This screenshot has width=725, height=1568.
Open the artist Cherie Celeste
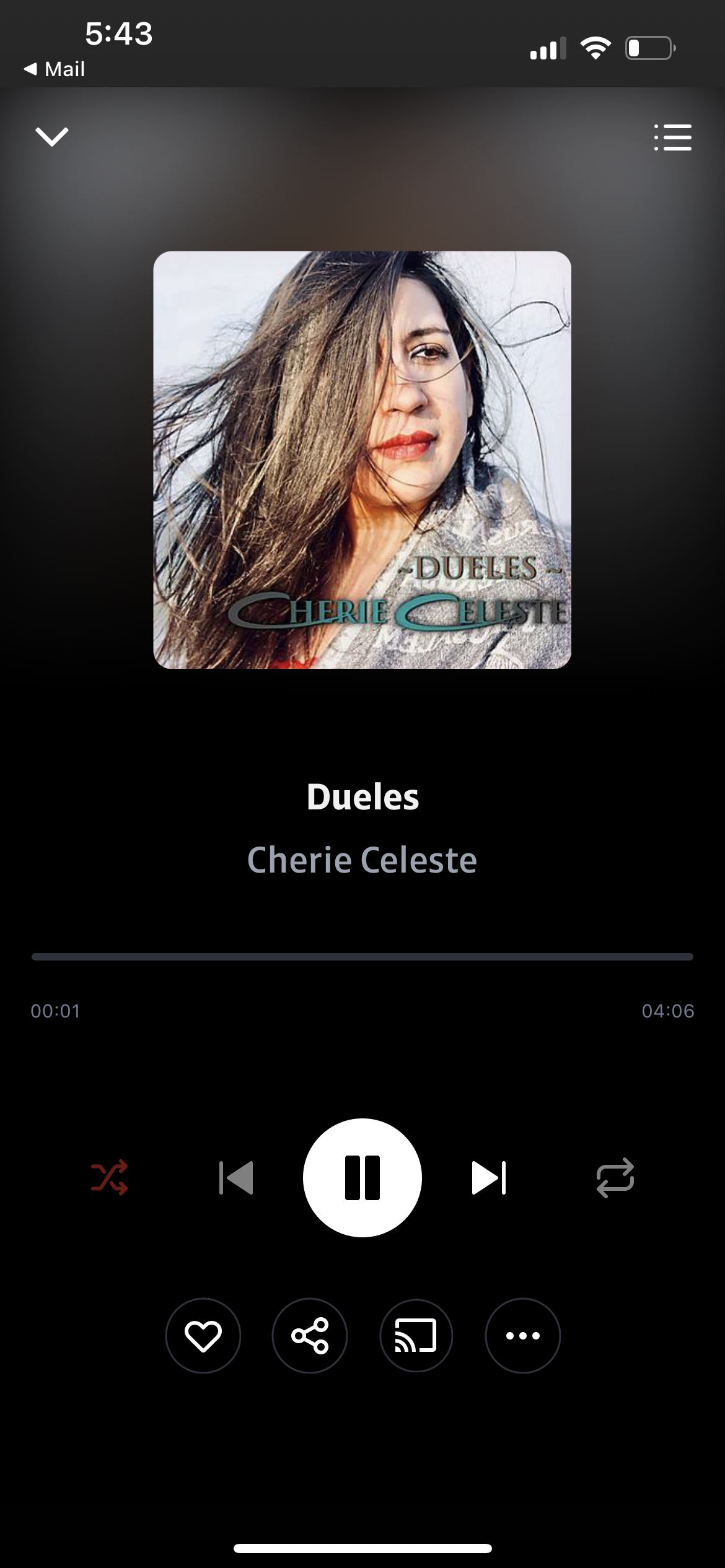362,860
